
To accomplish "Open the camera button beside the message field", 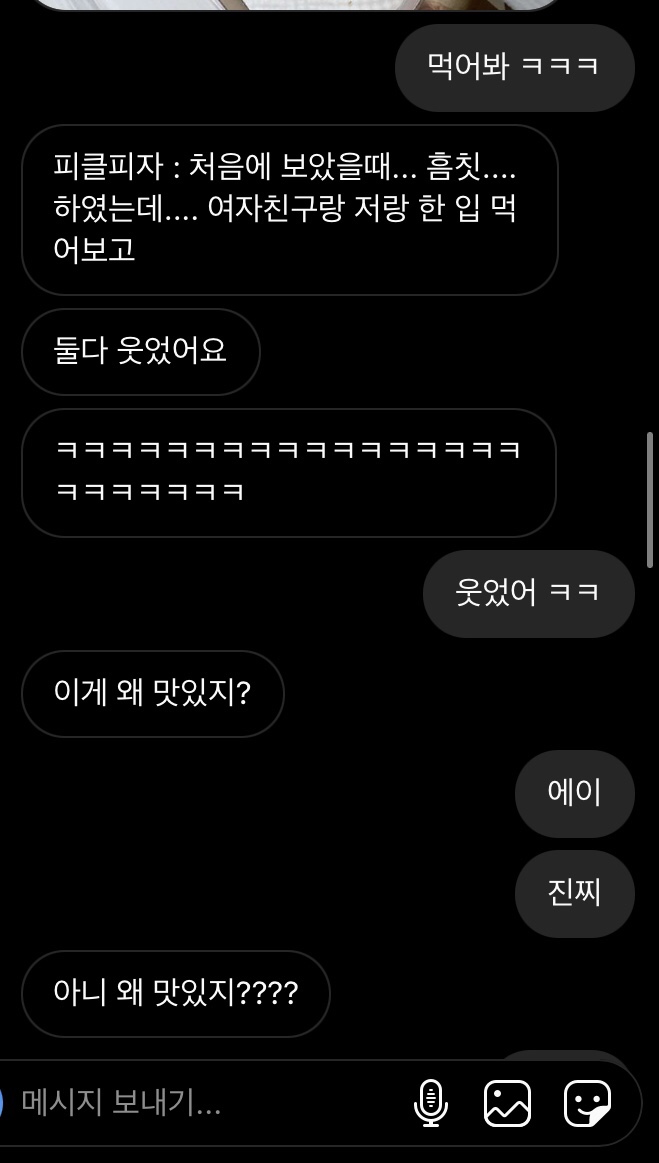I will (3, 1104).
